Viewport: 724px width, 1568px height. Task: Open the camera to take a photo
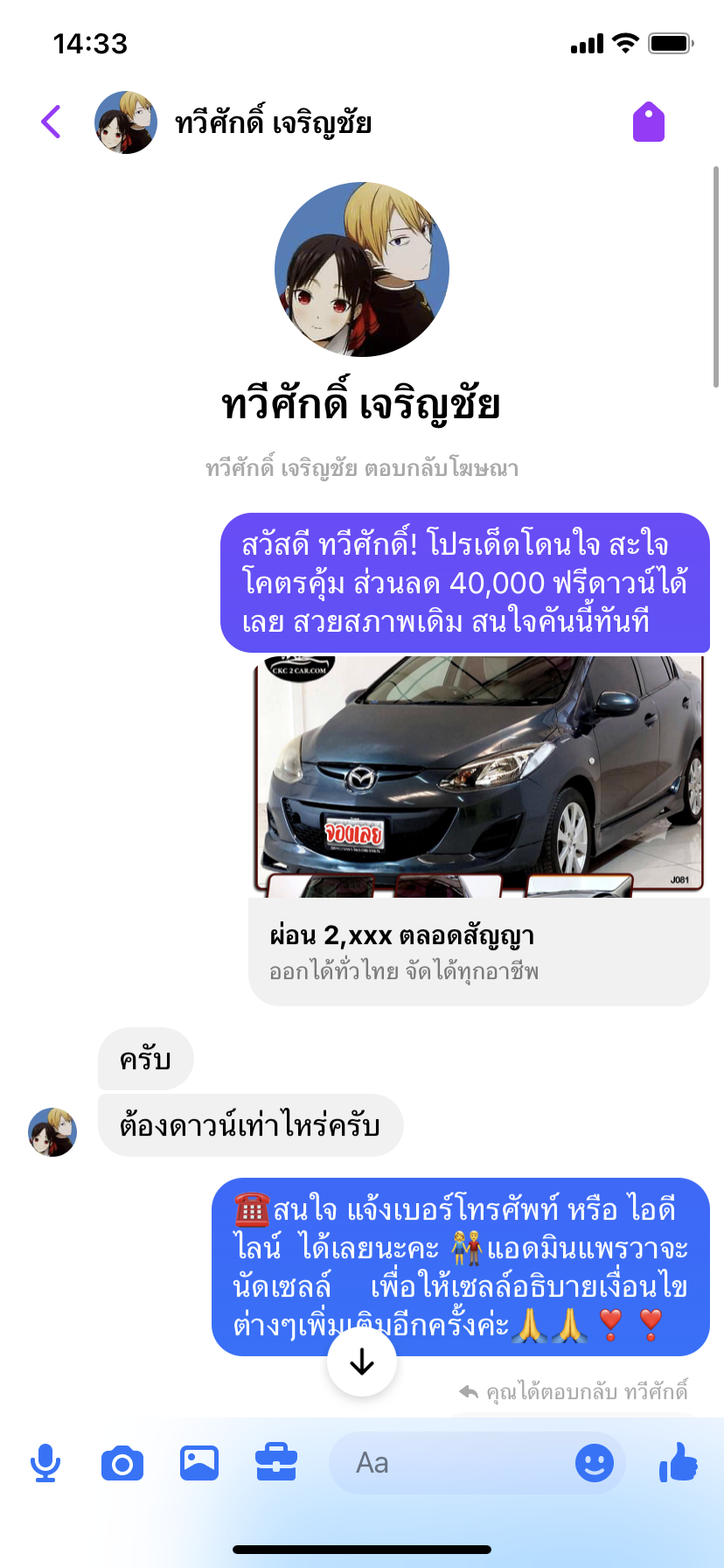pyautogui.click(x=122, y=1462)
